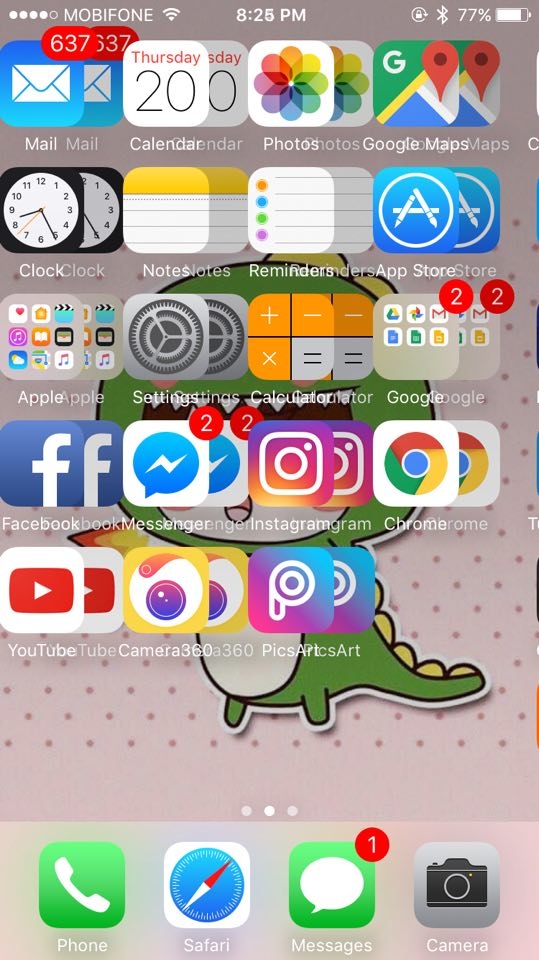Open Reminders
539x960 pixels.
click(x=291, y=210)
